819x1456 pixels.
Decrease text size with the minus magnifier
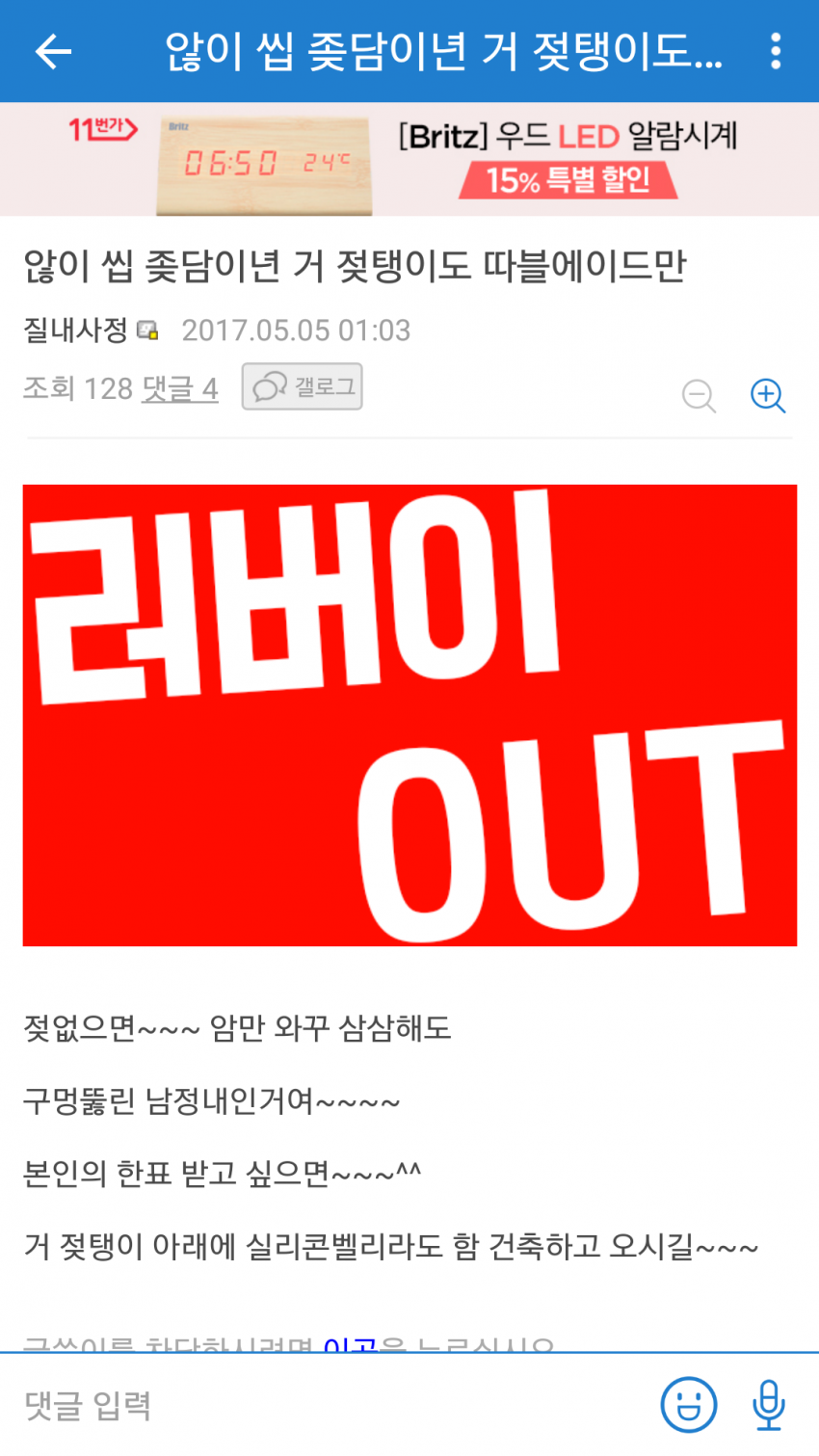coord(699,395)
